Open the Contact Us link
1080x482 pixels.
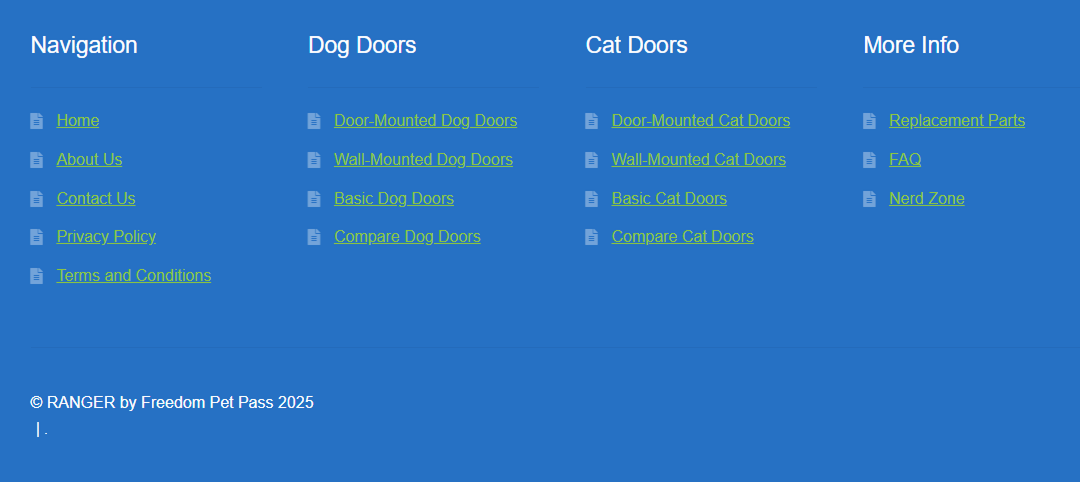click(x=96, y=199)
